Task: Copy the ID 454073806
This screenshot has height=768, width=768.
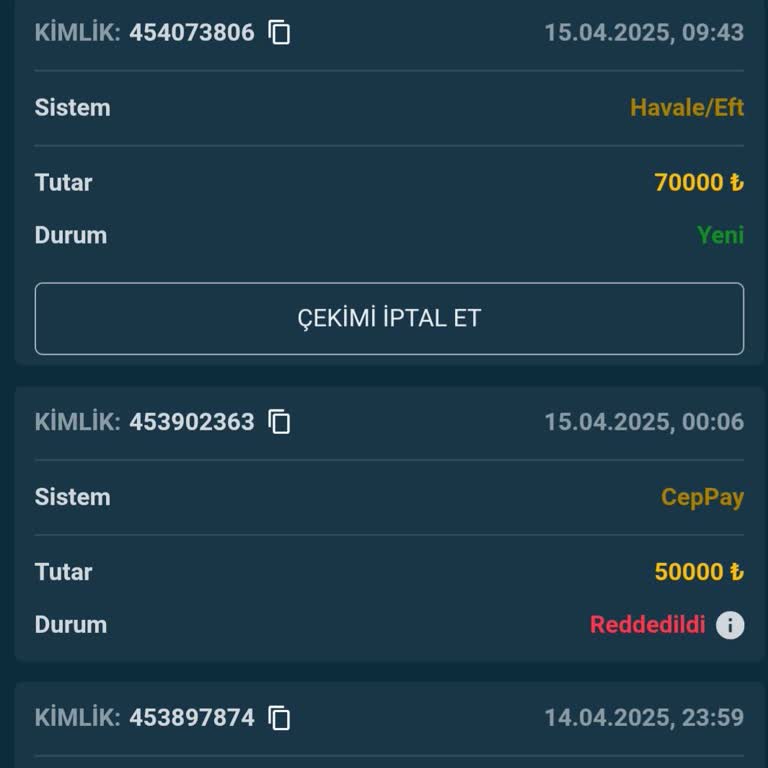Action: [280, 33]
